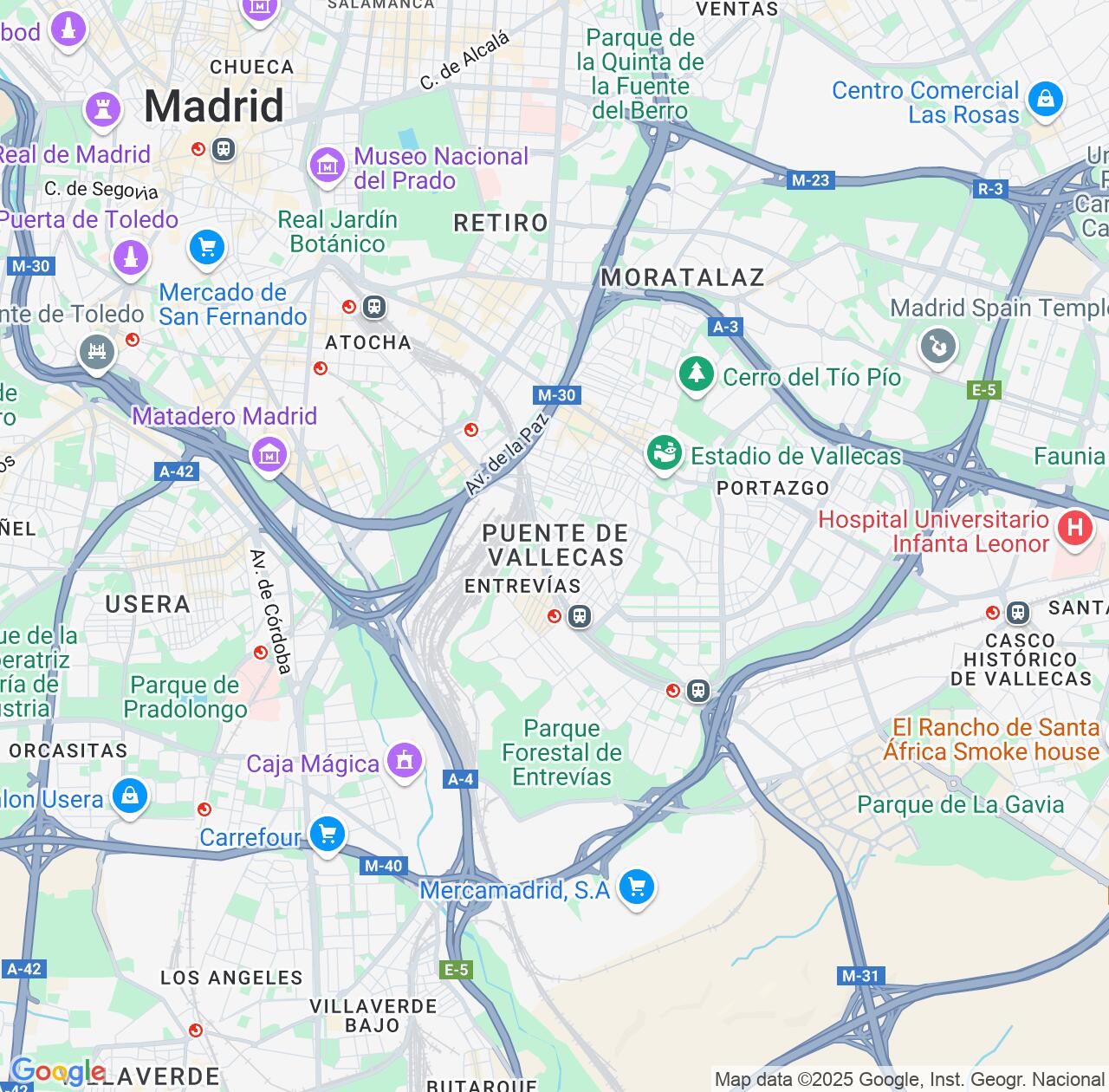Select the Entrevías train station icon
The height and width of the screenshot is (1092, 1109).
[x=580, y=616]
